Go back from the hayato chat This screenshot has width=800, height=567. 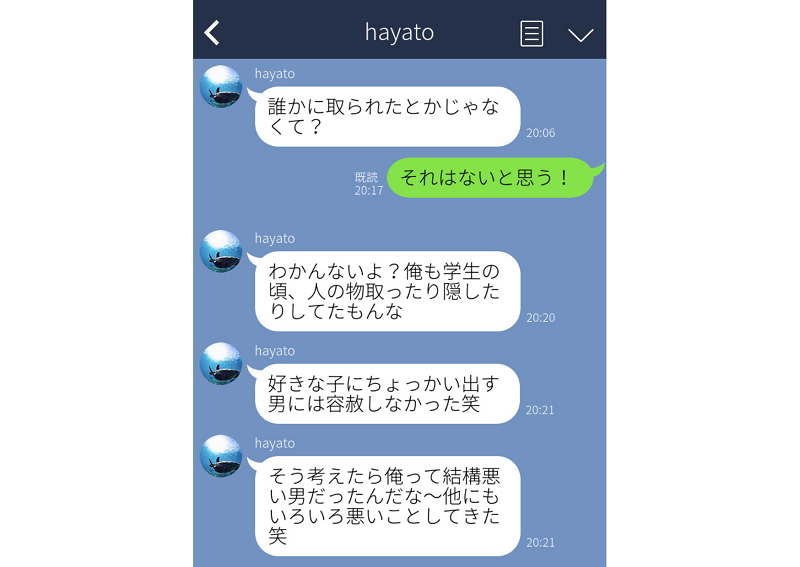pyautogui.click(x=212, y=32)
